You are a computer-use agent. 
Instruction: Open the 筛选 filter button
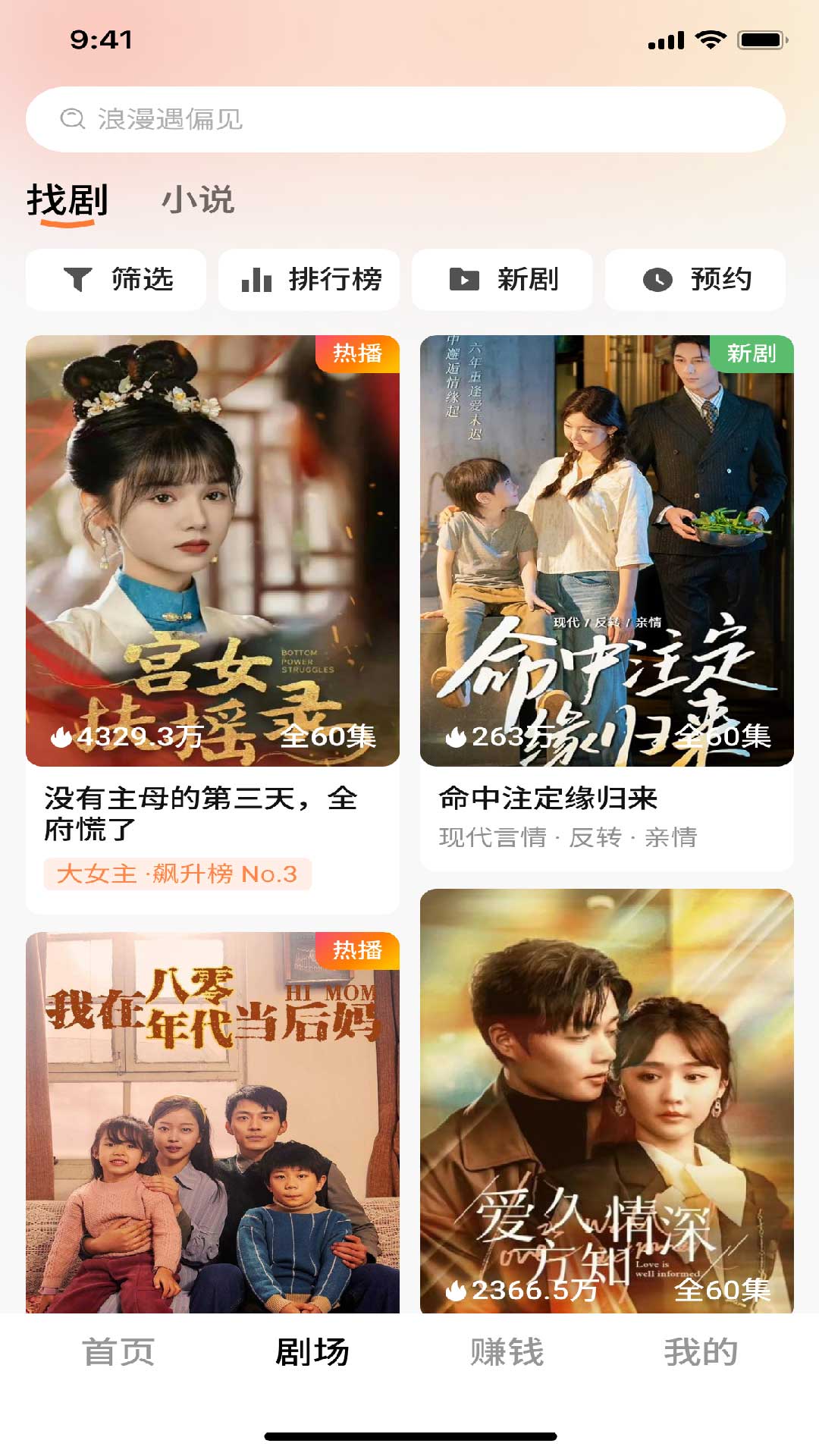coord(116,280)
